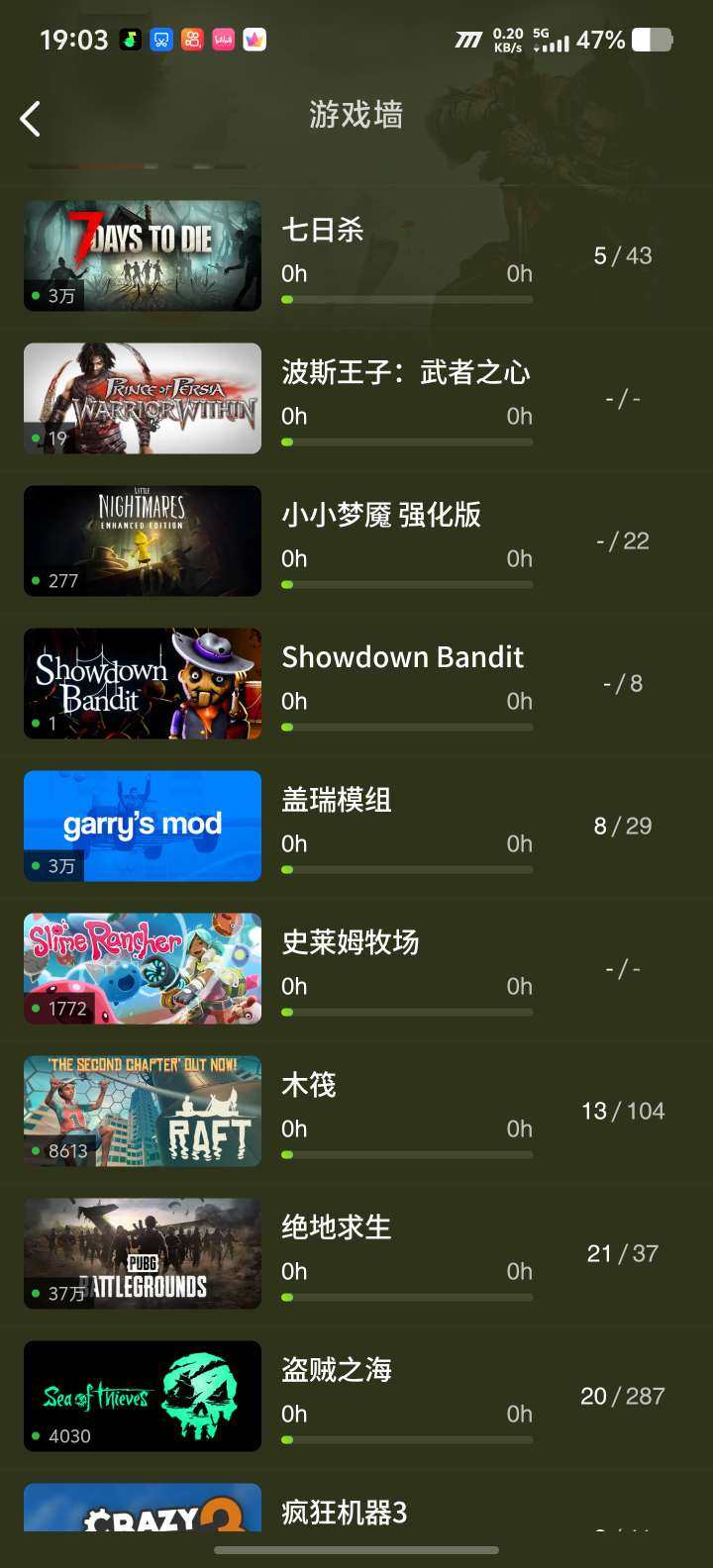Tap the orange camera app icon in status bar
713x1568 pixels.
pos(191,41)
